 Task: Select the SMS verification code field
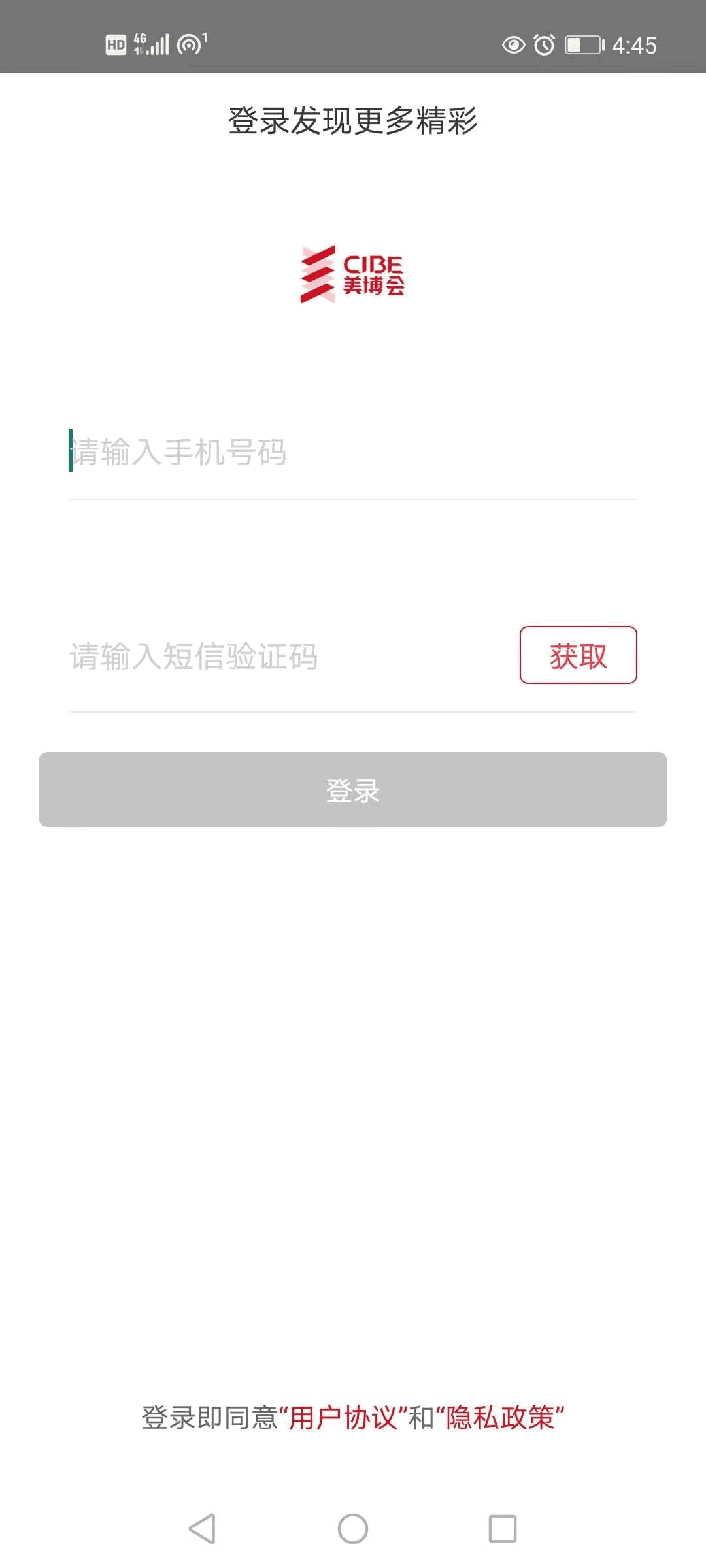[288, 656]
